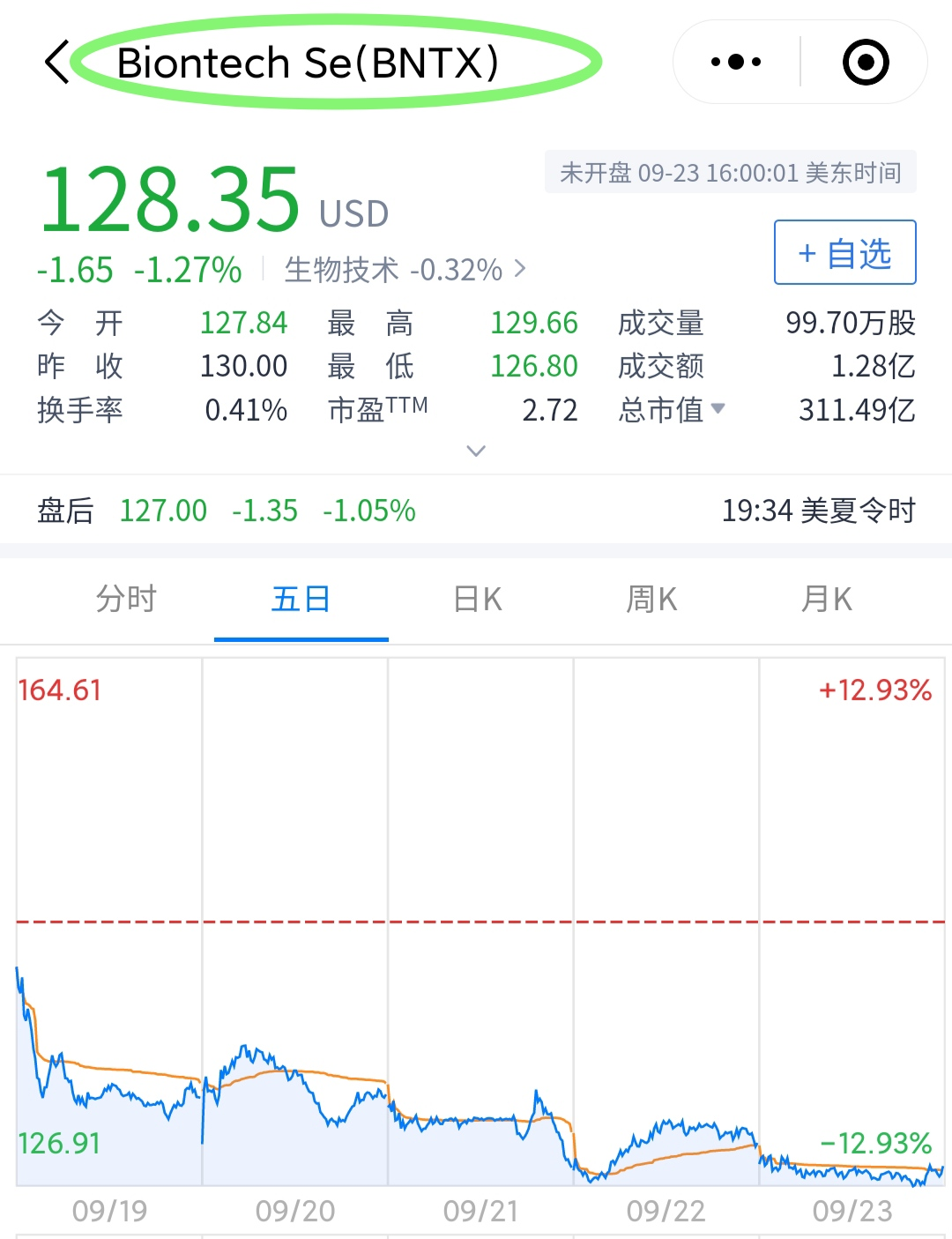The image size is (952, 1239).
Task: Switch to the 日K chart tab
Action: coord(477,600)
